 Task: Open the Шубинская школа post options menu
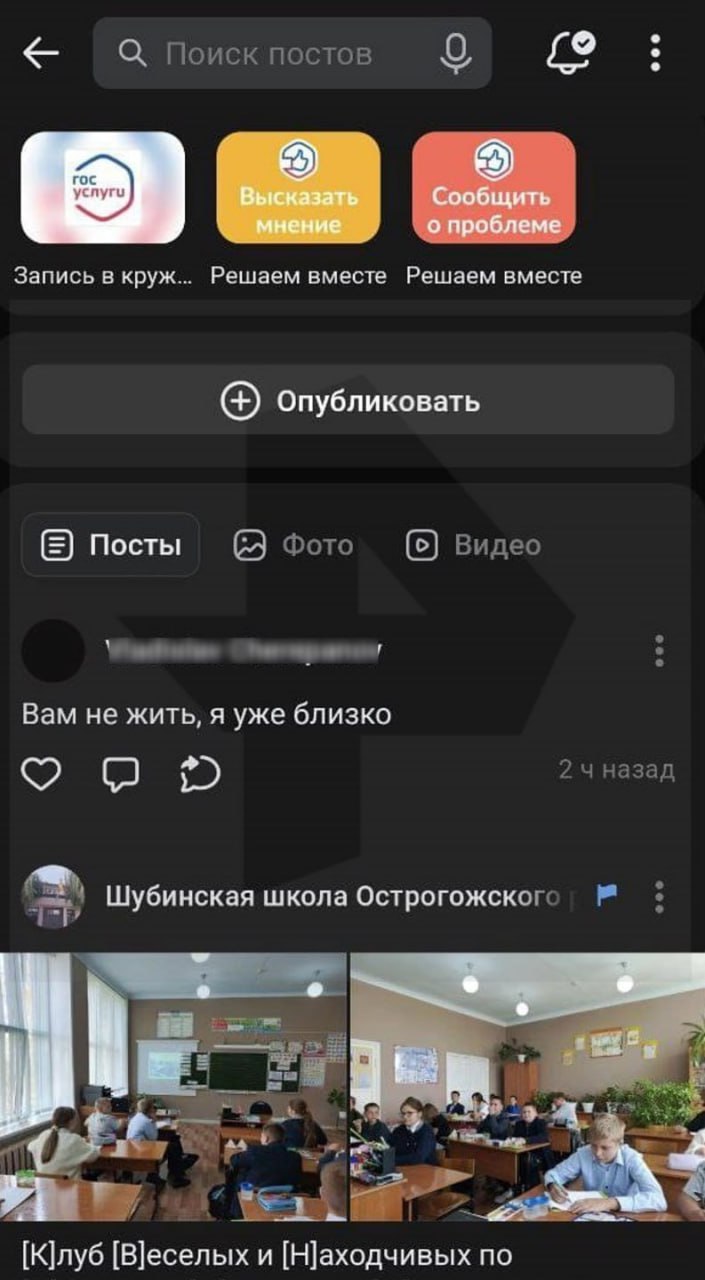[659, 897]
